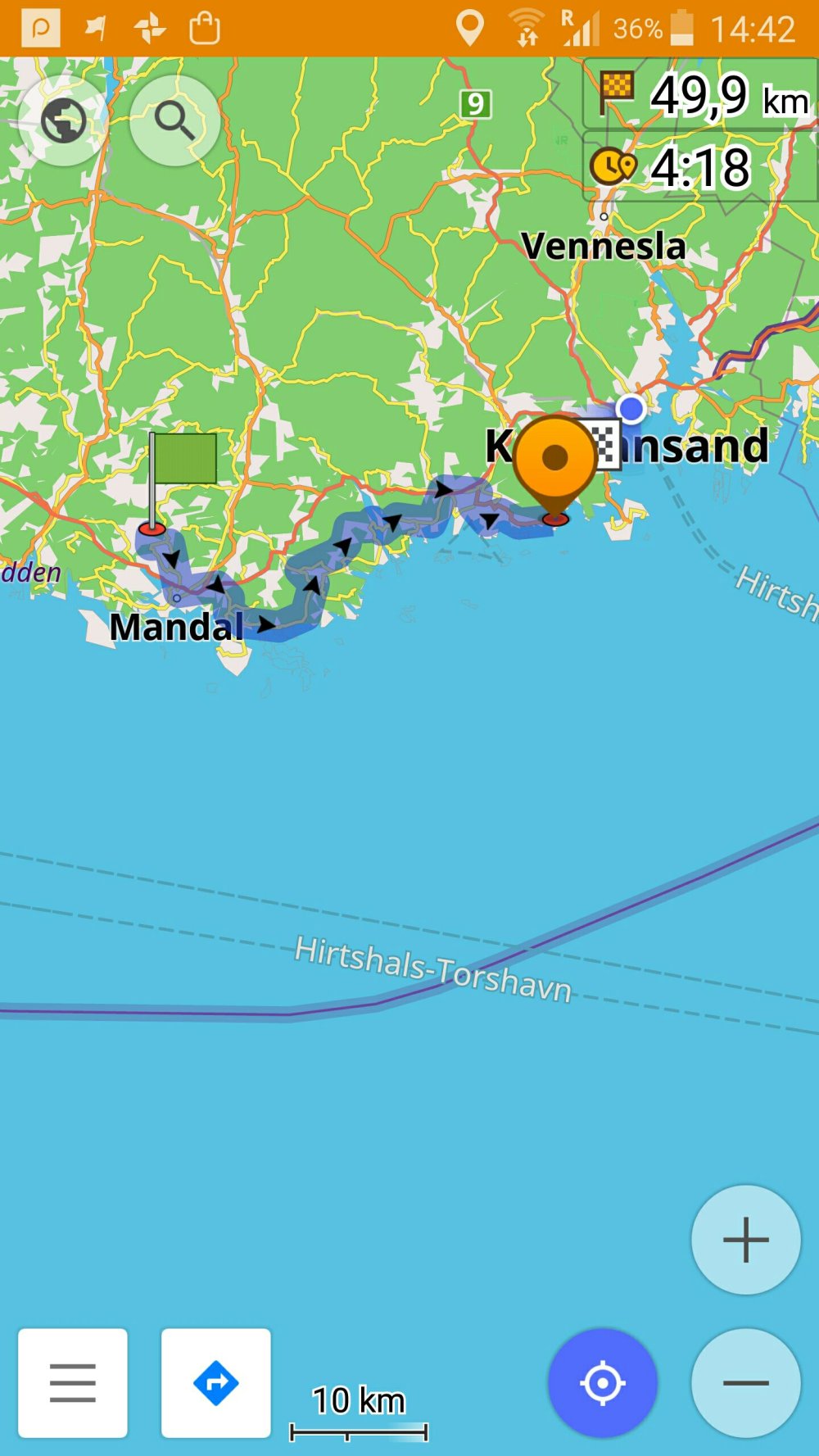This screenshot has width=819, height=1456.
Task: Open the map search
Action: [174, 121]
